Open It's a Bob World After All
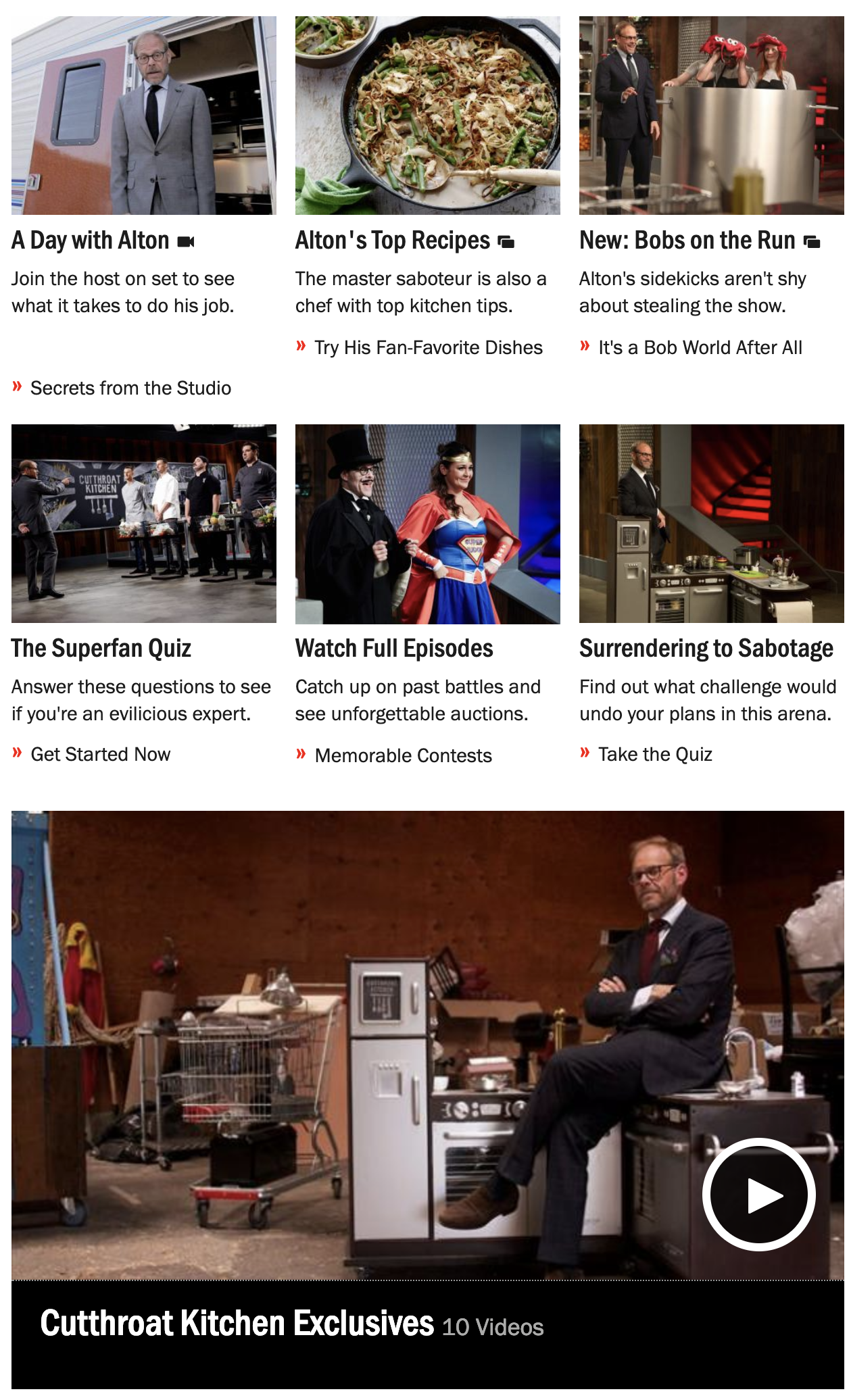Image resolution: width=849 pixels, height=1400 pixels. (700, 347)
